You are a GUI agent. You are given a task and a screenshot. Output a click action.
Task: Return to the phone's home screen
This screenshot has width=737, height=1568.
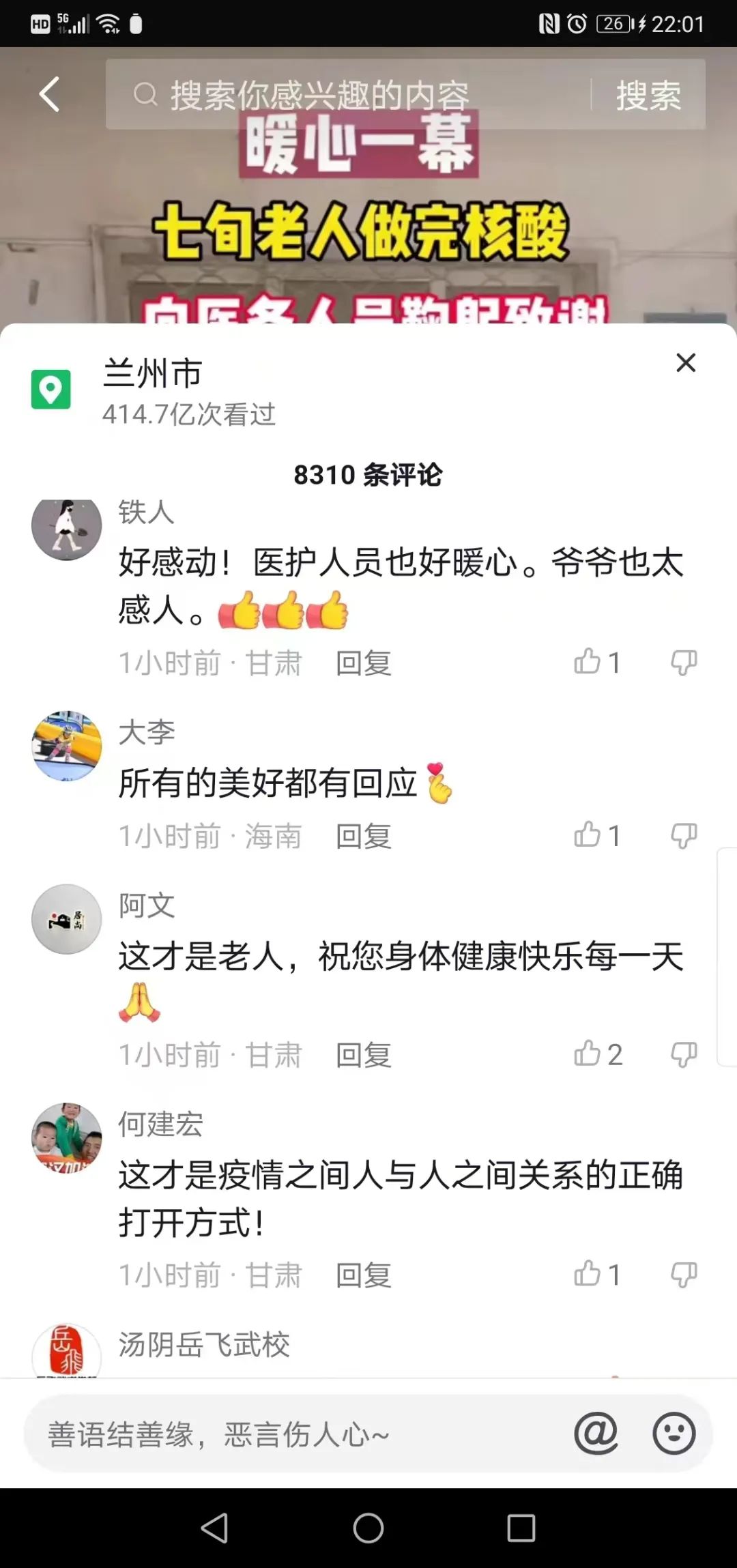(369, 1528)
